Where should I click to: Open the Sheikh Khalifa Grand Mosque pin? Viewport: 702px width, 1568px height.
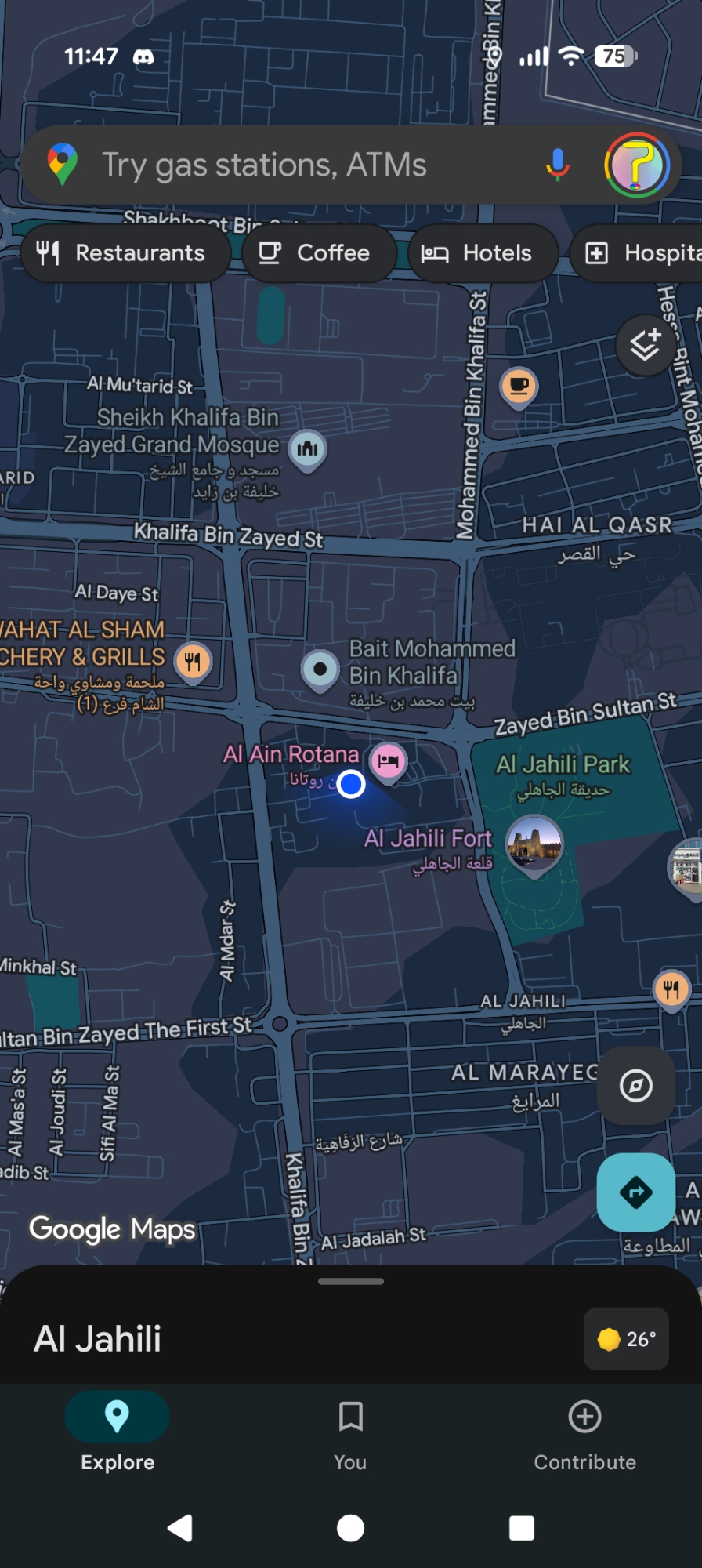click(308, 448)
